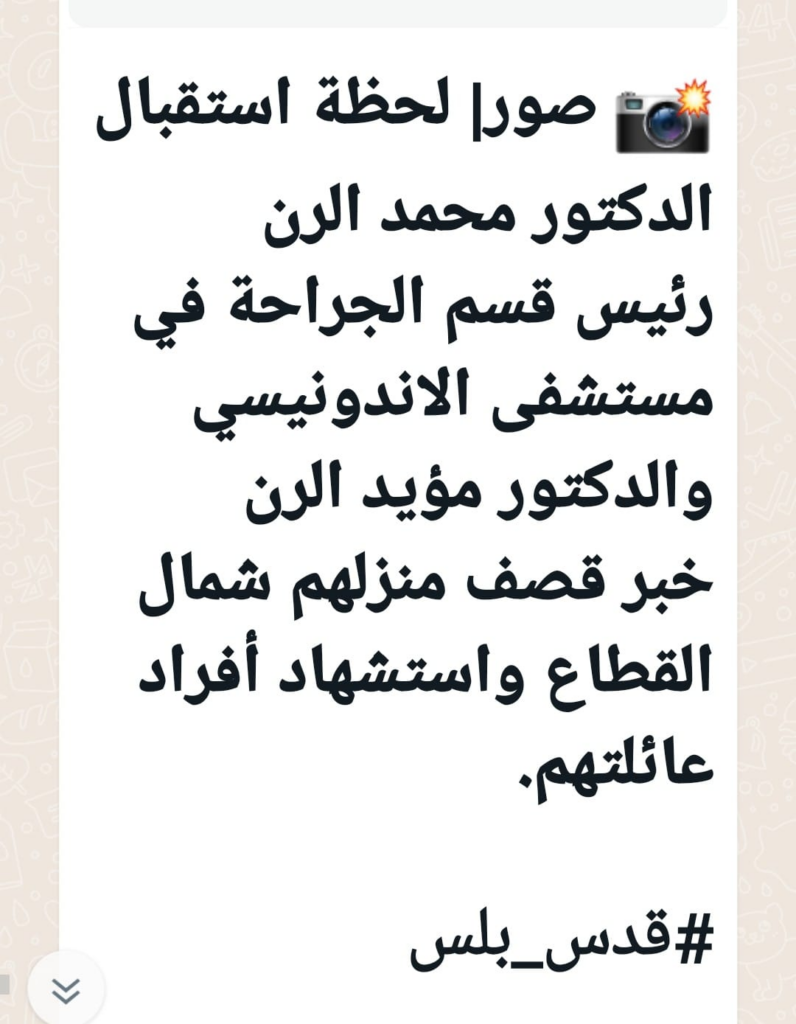Jump to the latest messages
796x1024 pixels.
coord(66,989)
